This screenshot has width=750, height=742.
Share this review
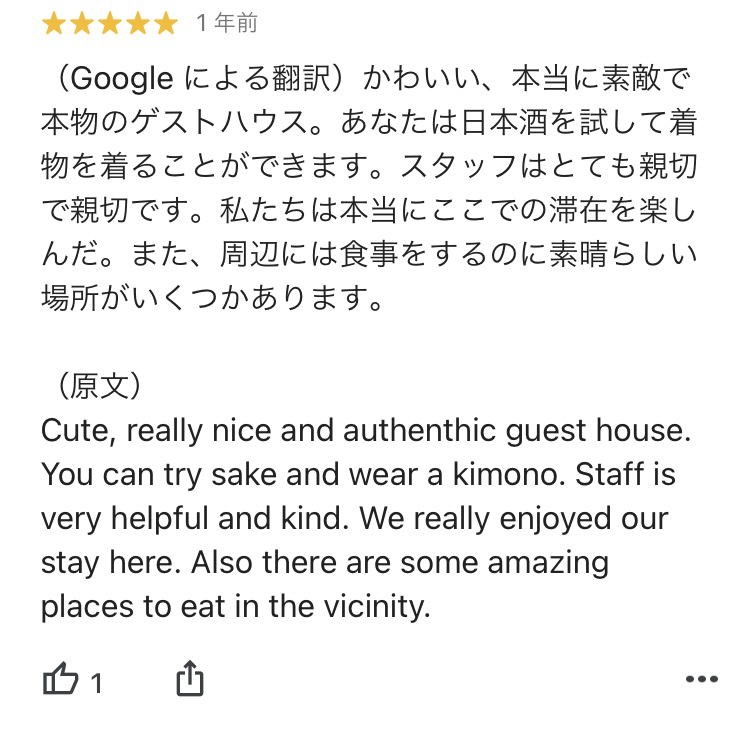(190, 680)
